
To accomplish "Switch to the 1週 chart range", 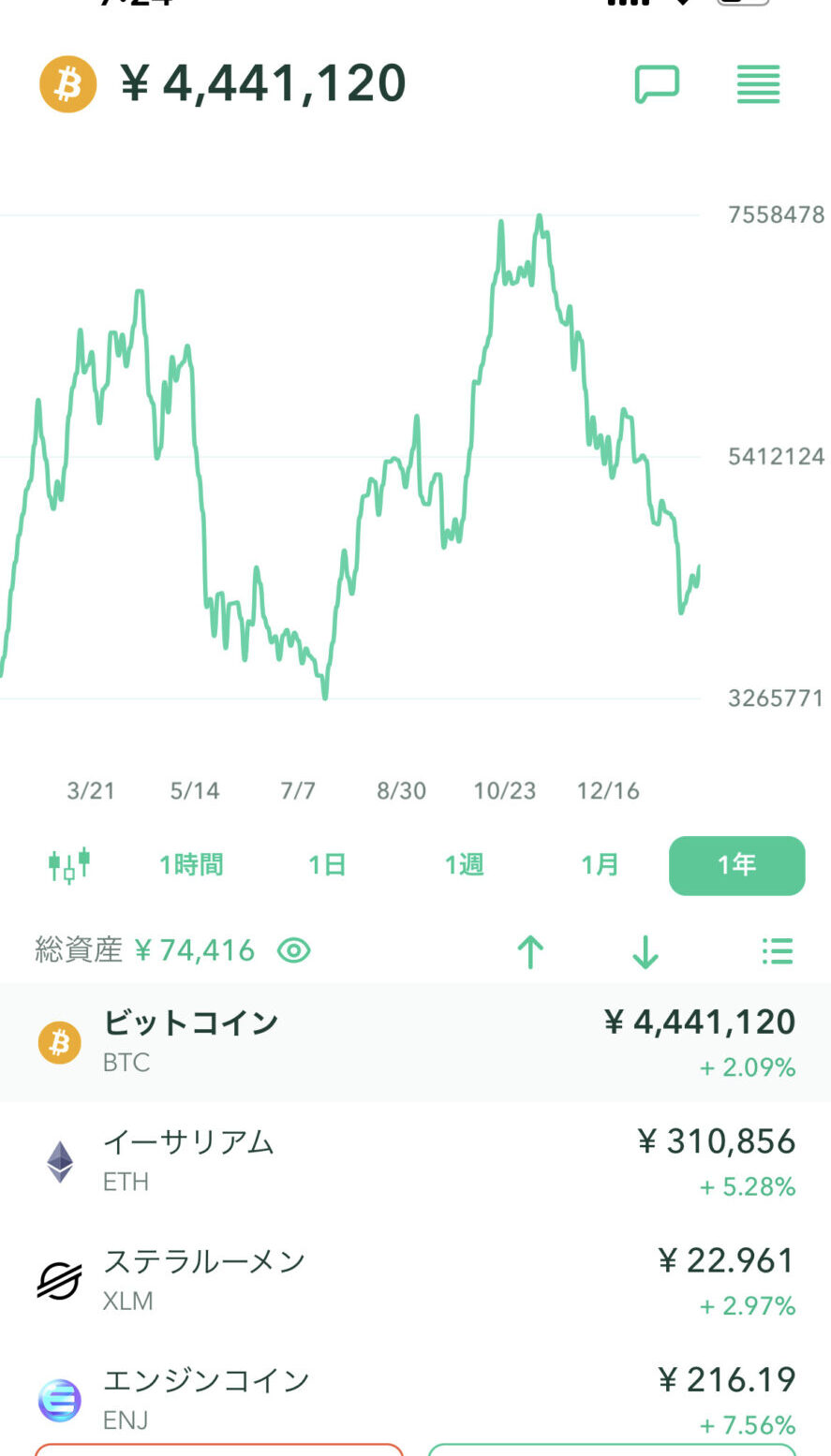I will click(464, 864).
